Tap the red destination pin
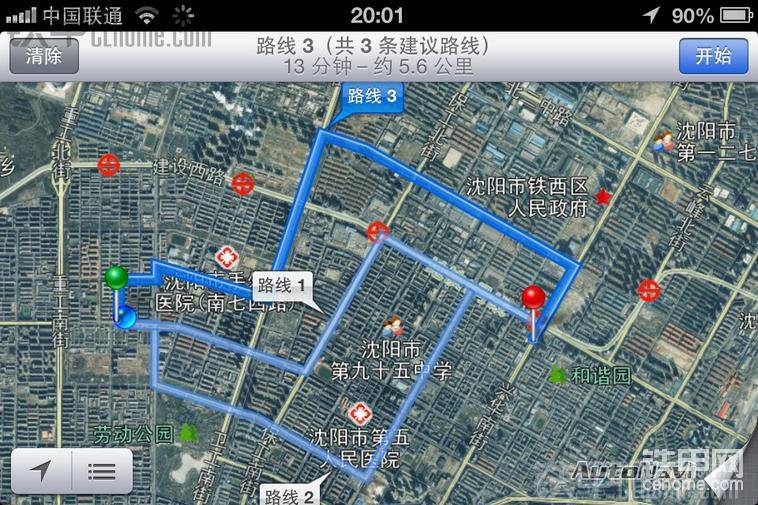The width and height of the screenshot is (758, 505). click(533, 297)
